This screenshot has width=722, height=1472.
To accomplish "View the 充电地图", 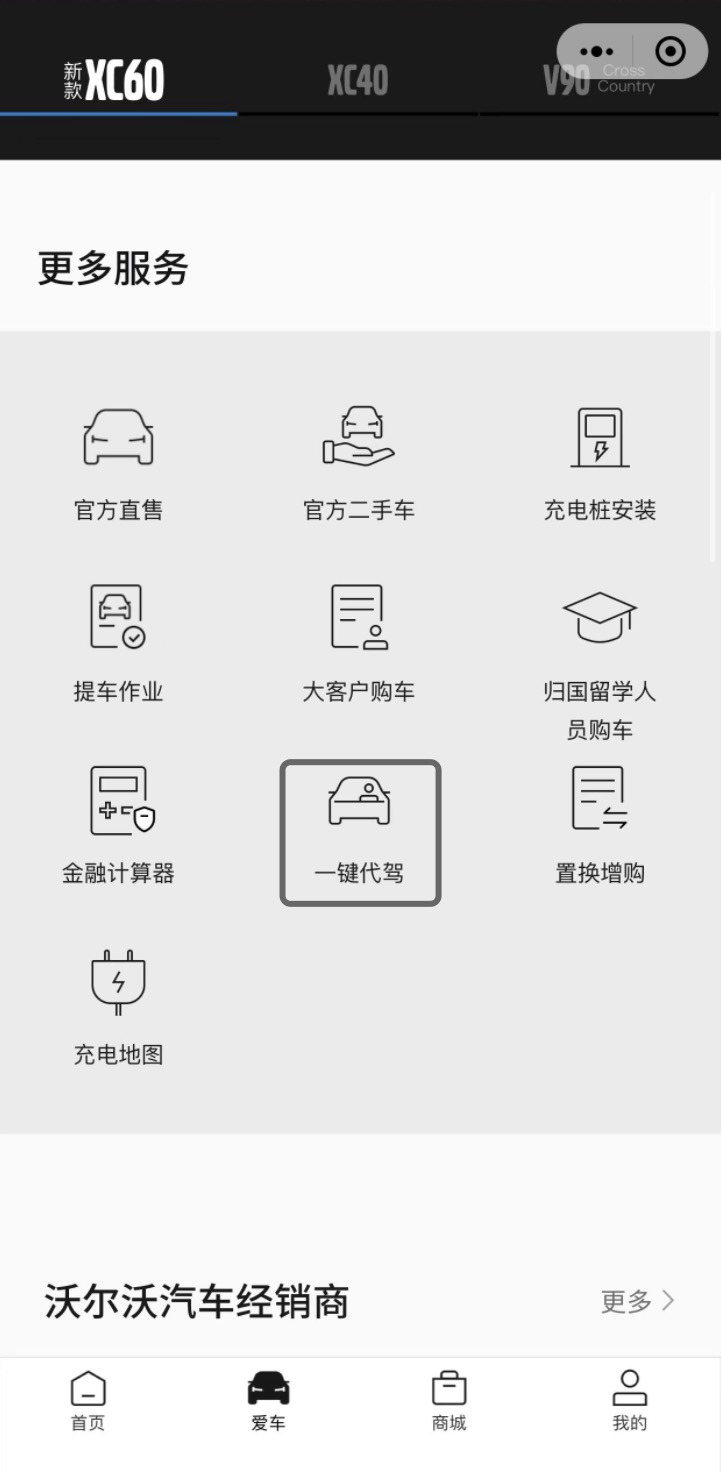I will (118, 1008).
